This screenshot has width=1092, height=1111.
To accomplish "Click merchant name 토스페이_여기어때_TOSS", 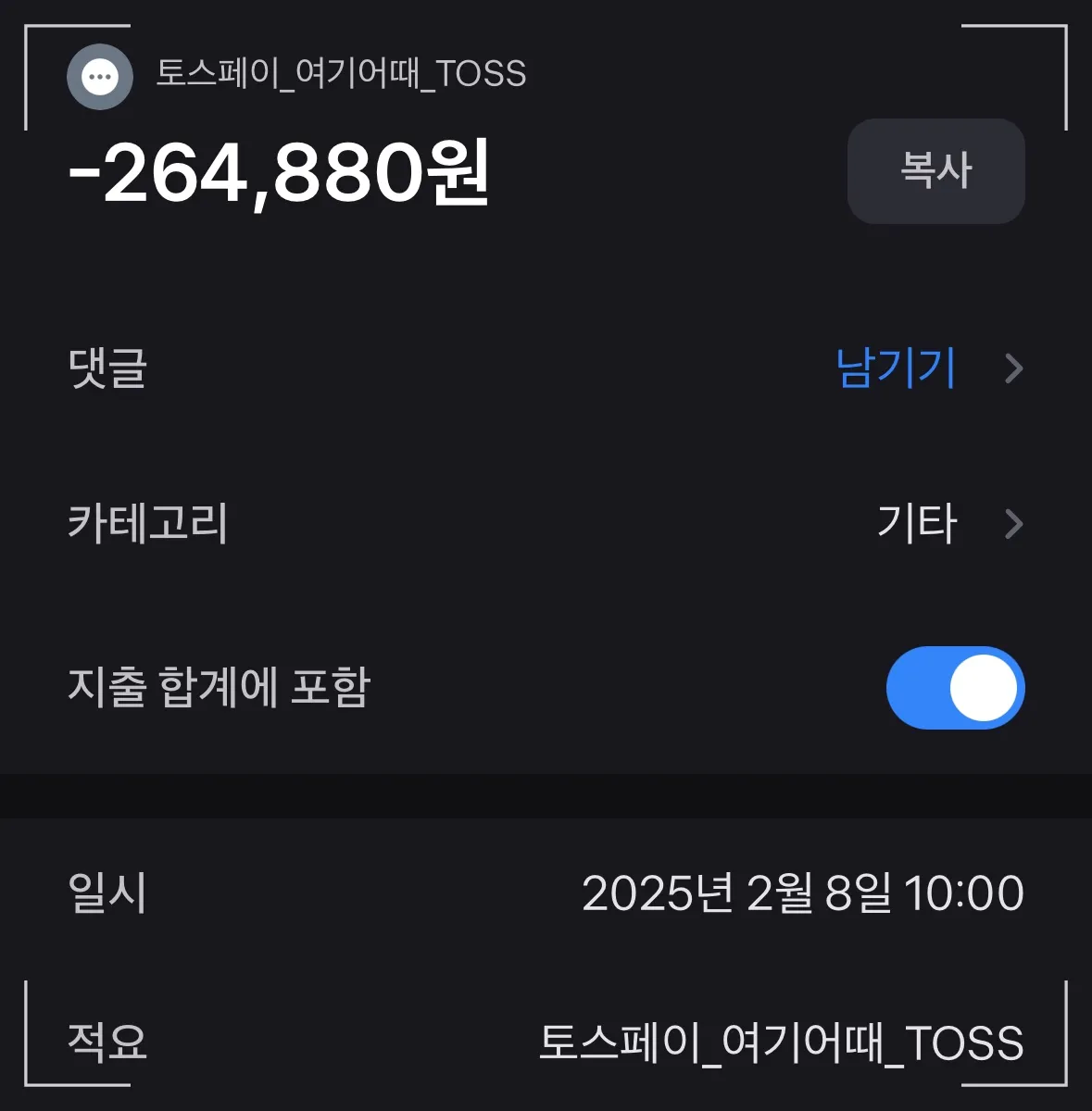I will click(x=340, y=74).
